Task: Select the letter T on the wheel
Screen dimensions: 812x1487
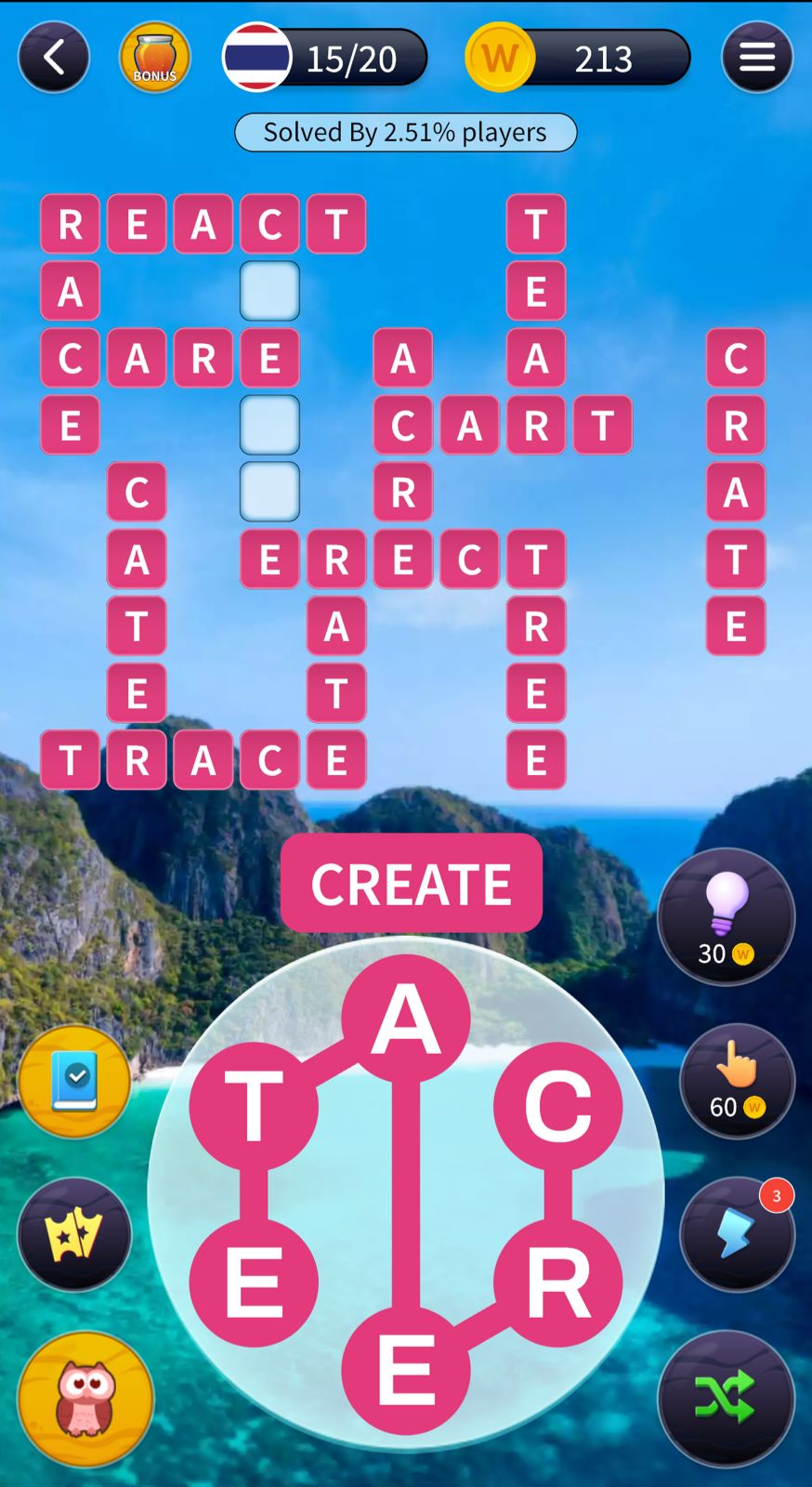Action: point(253,1106)
